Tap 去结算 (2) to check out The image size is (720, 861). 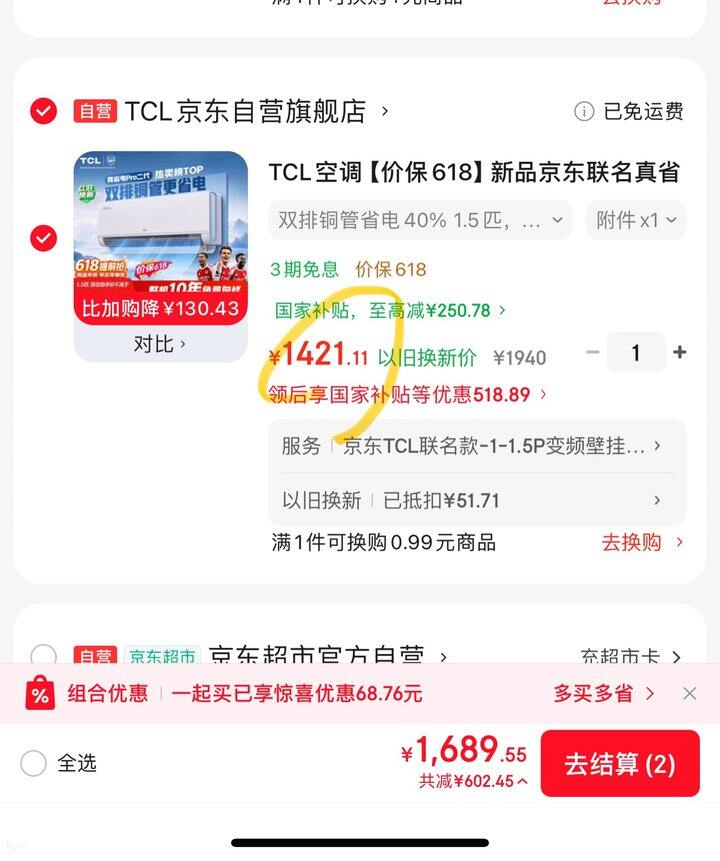[x=620, y=763]
